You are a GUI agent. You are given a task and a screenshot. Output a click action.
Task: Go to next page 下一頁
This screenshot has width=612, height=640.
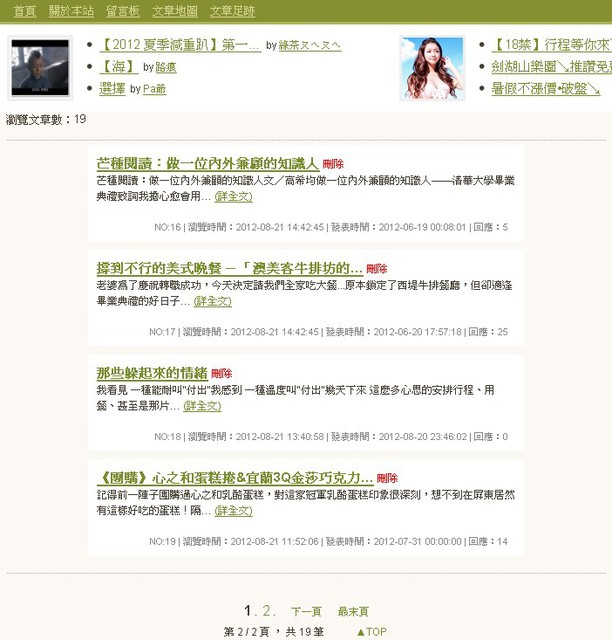(306, 611)
